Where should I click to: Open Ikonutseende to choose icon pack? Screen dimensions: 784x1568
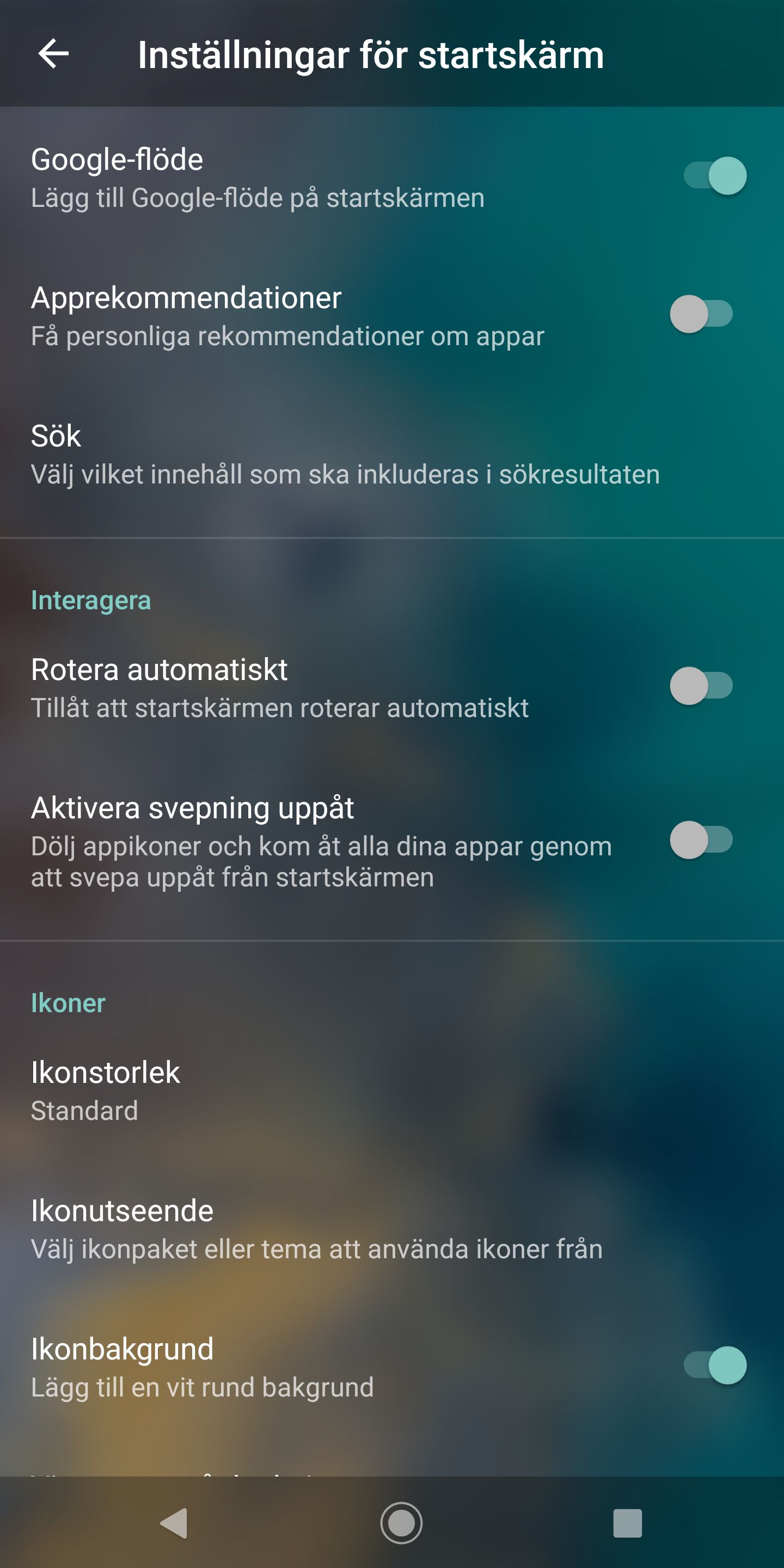click(x=392, y=1229)
